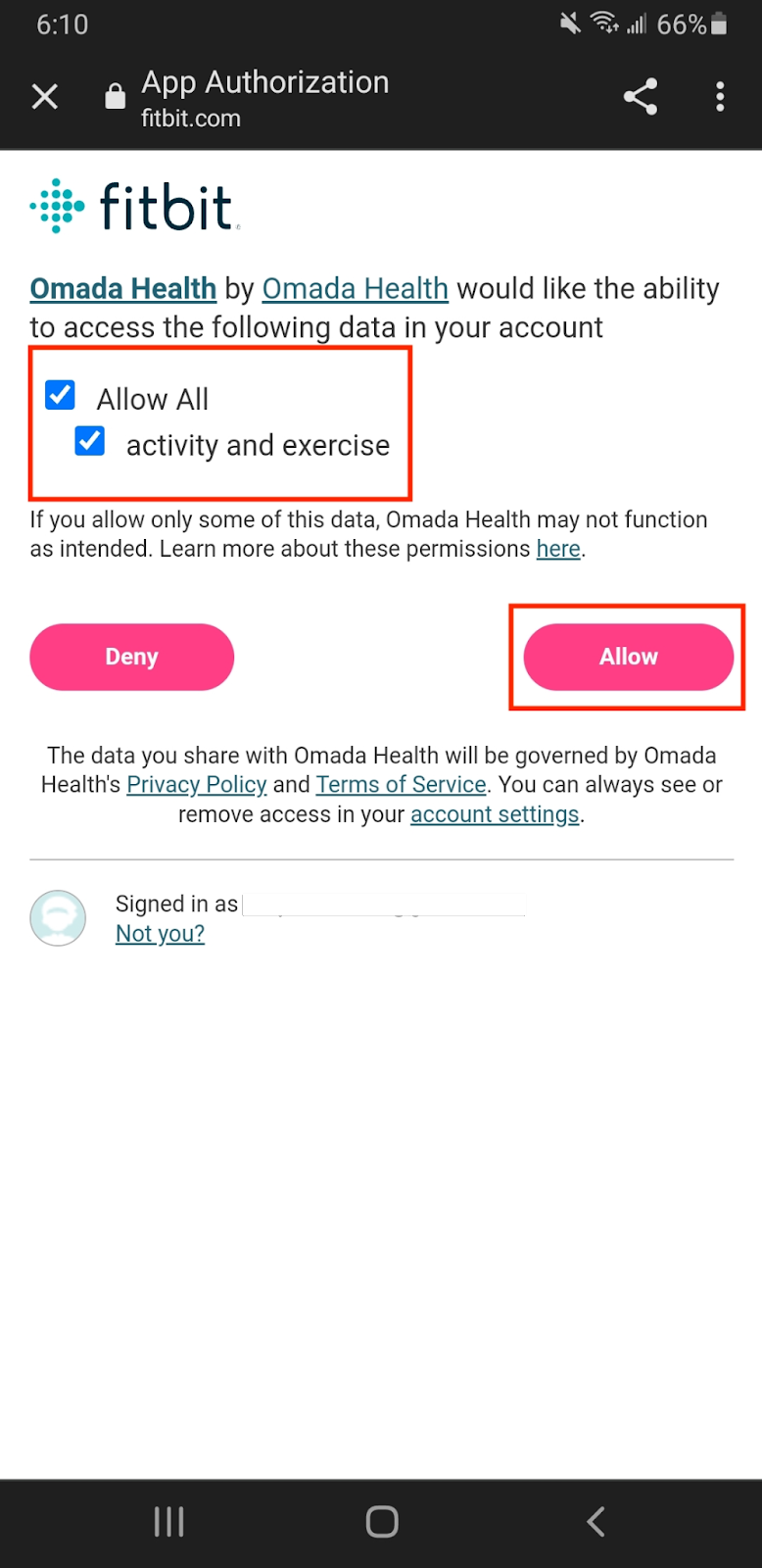The height and width of the screenshot is (1568, 762).
Task: Open the browser overflow menu
Action: tap(720, 97)
